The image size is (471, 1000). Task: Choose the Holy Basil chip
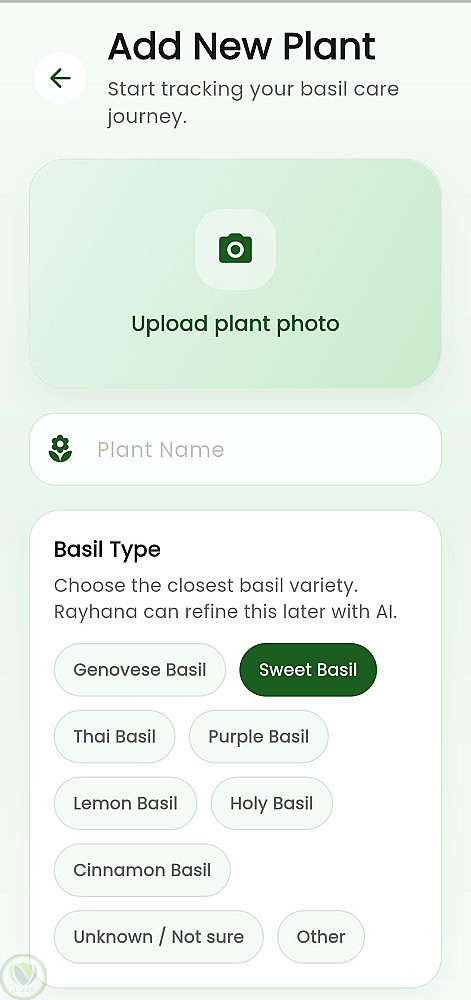tap(272, 804)
